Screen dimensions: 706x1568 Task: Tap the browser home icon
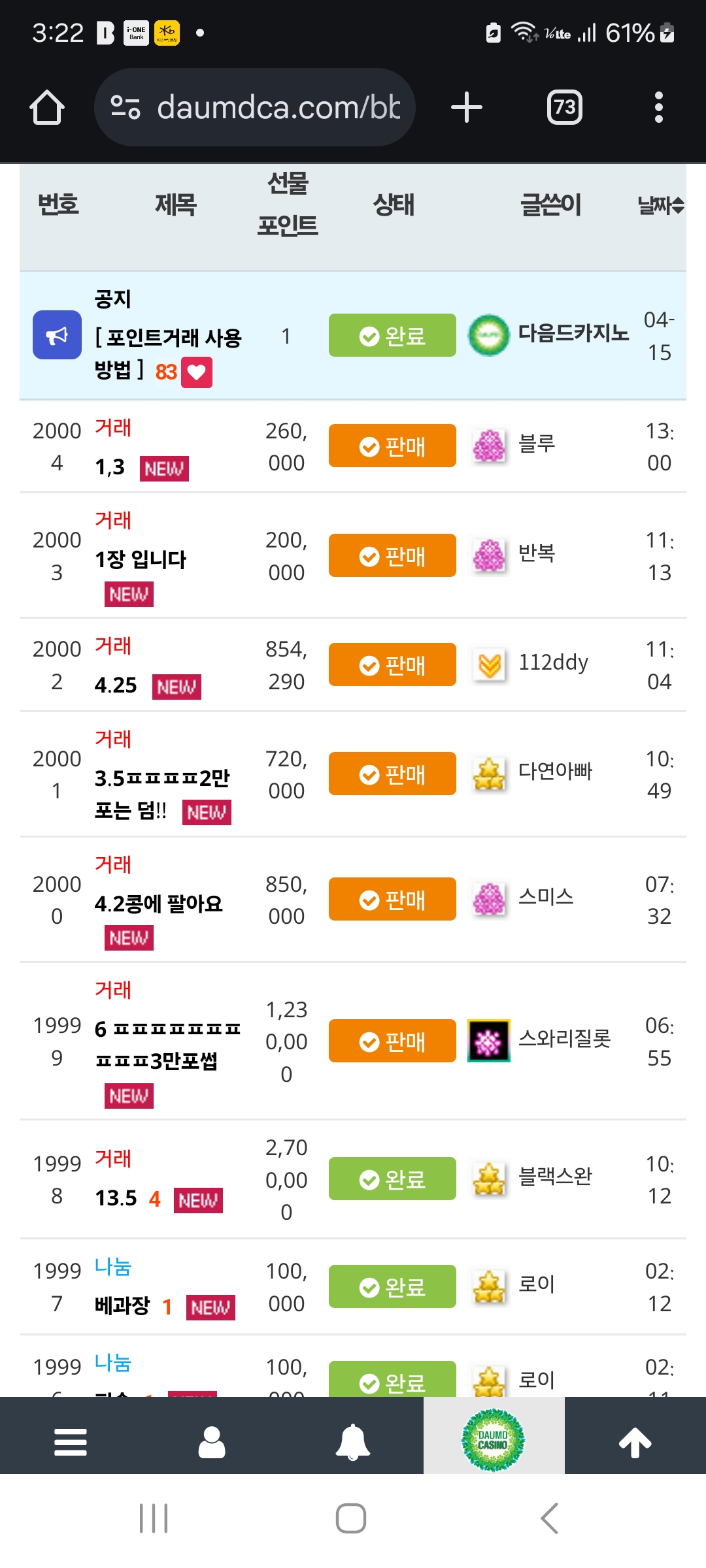tap(47, 107)
